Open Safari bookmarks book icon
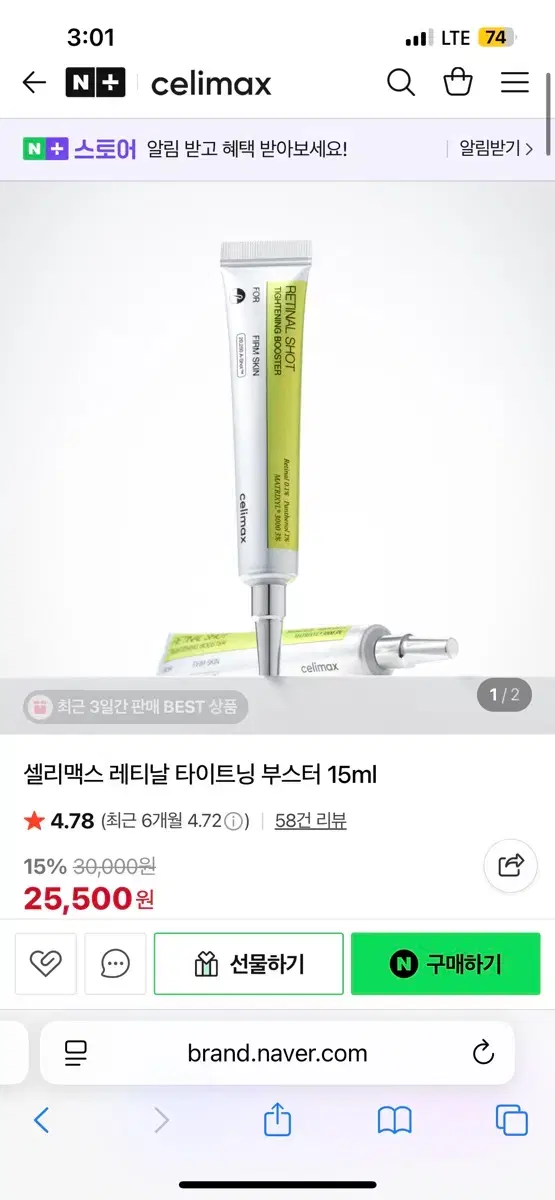This screenshot has width=555, height=1200. [395, 1121]
